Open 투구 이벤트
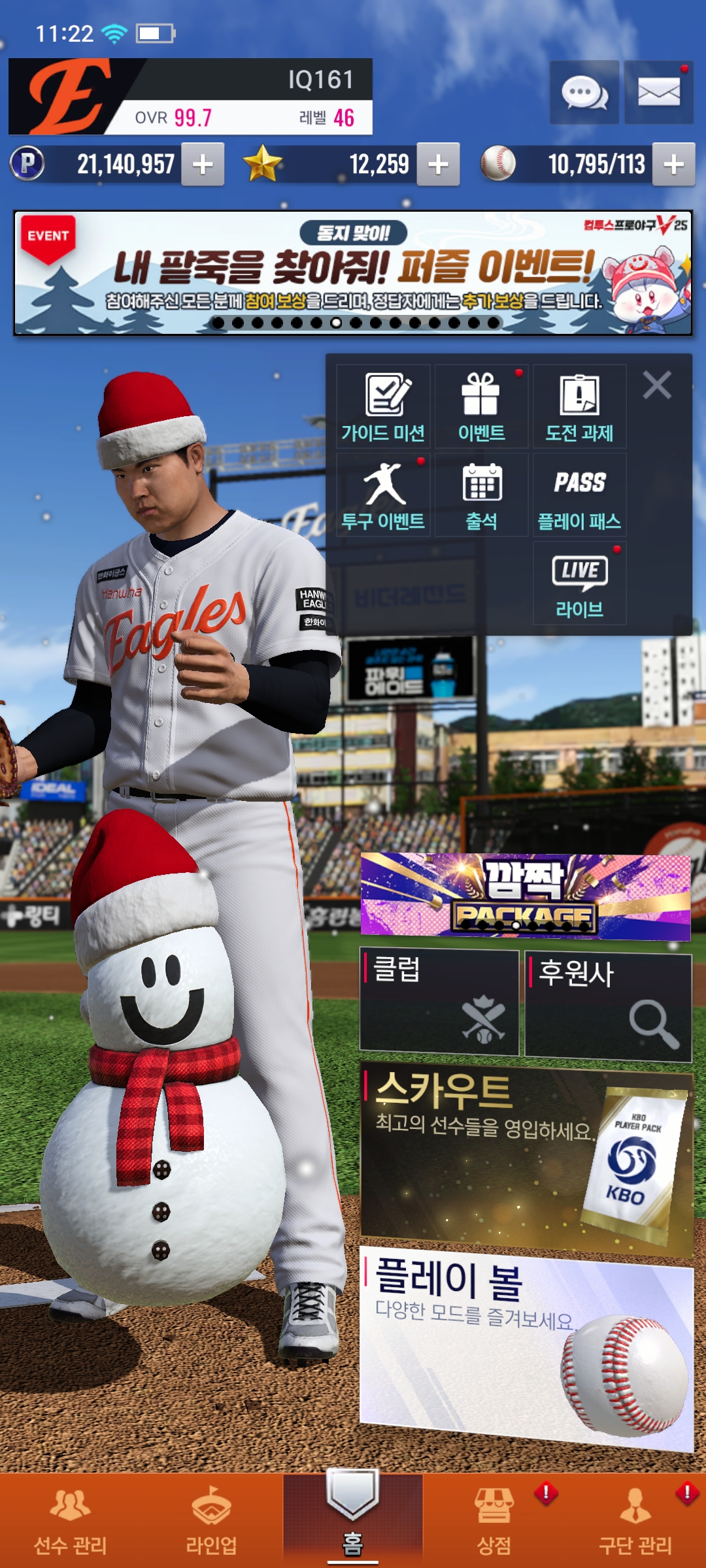 [x=383, y=495]
